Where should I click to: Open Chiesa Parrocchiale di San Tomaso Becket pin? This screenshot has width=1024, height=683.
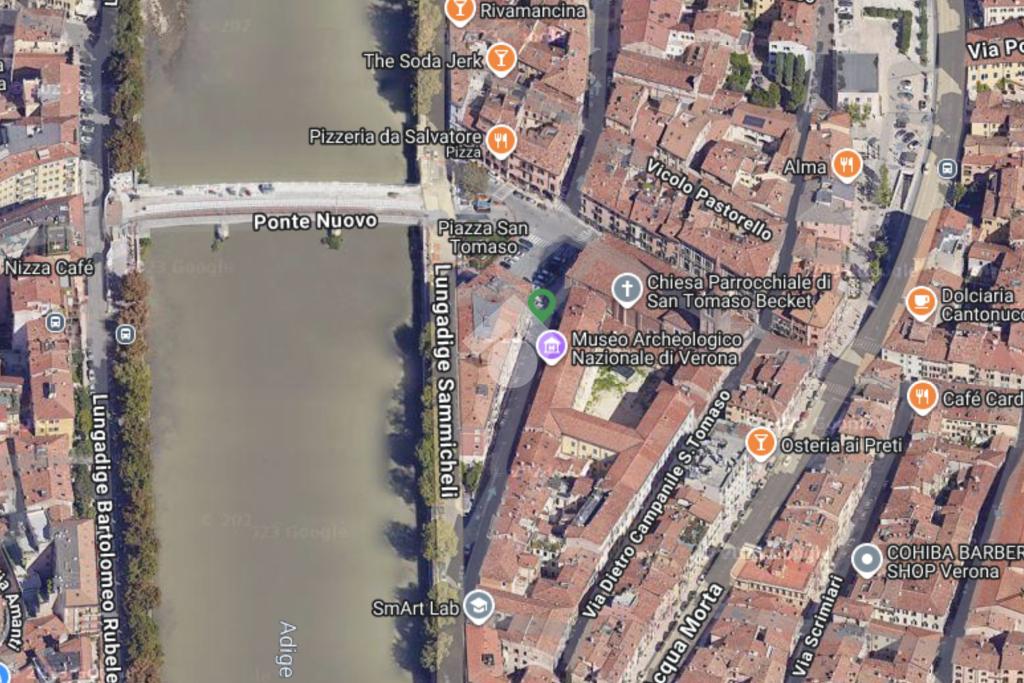pyautogui.click(x=627, y=290)
